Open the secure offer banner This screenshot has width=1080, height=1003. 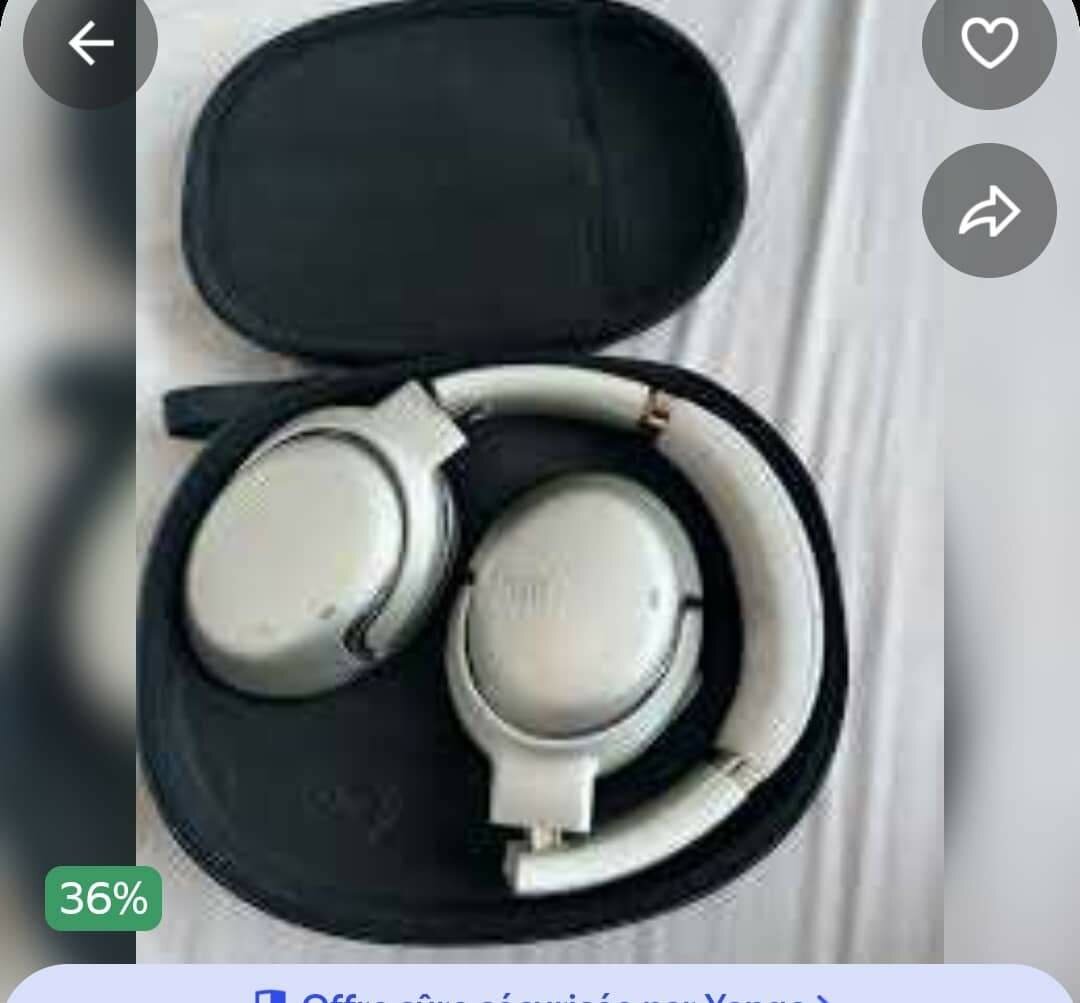pos(540,992)
